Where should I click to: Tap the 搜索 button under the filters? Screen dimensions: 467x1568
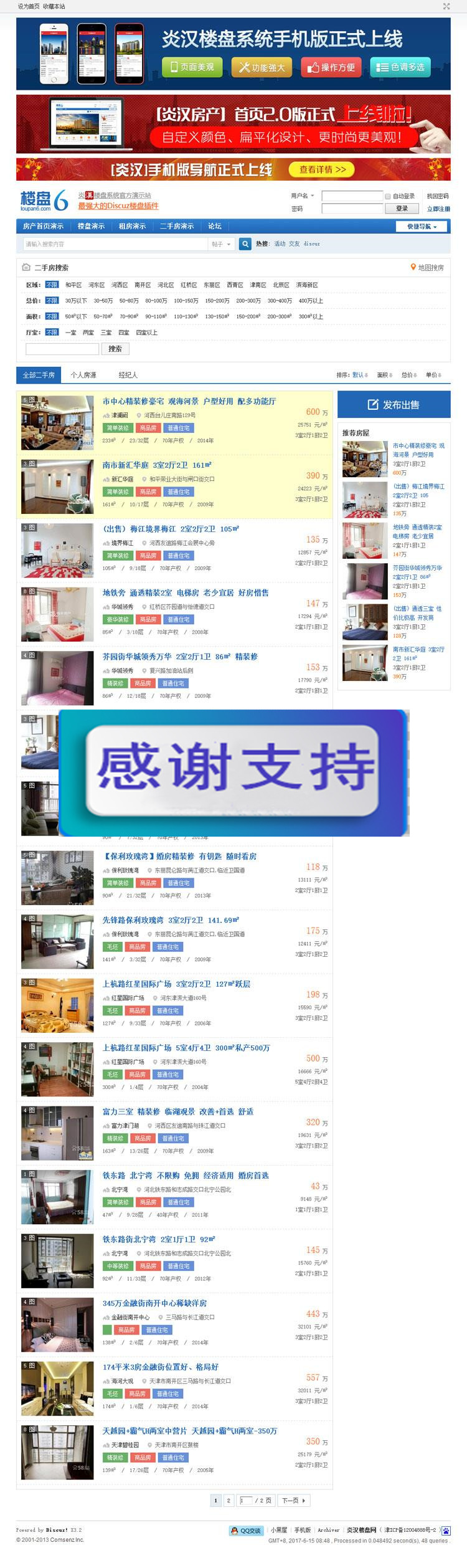tap(115, 349)
